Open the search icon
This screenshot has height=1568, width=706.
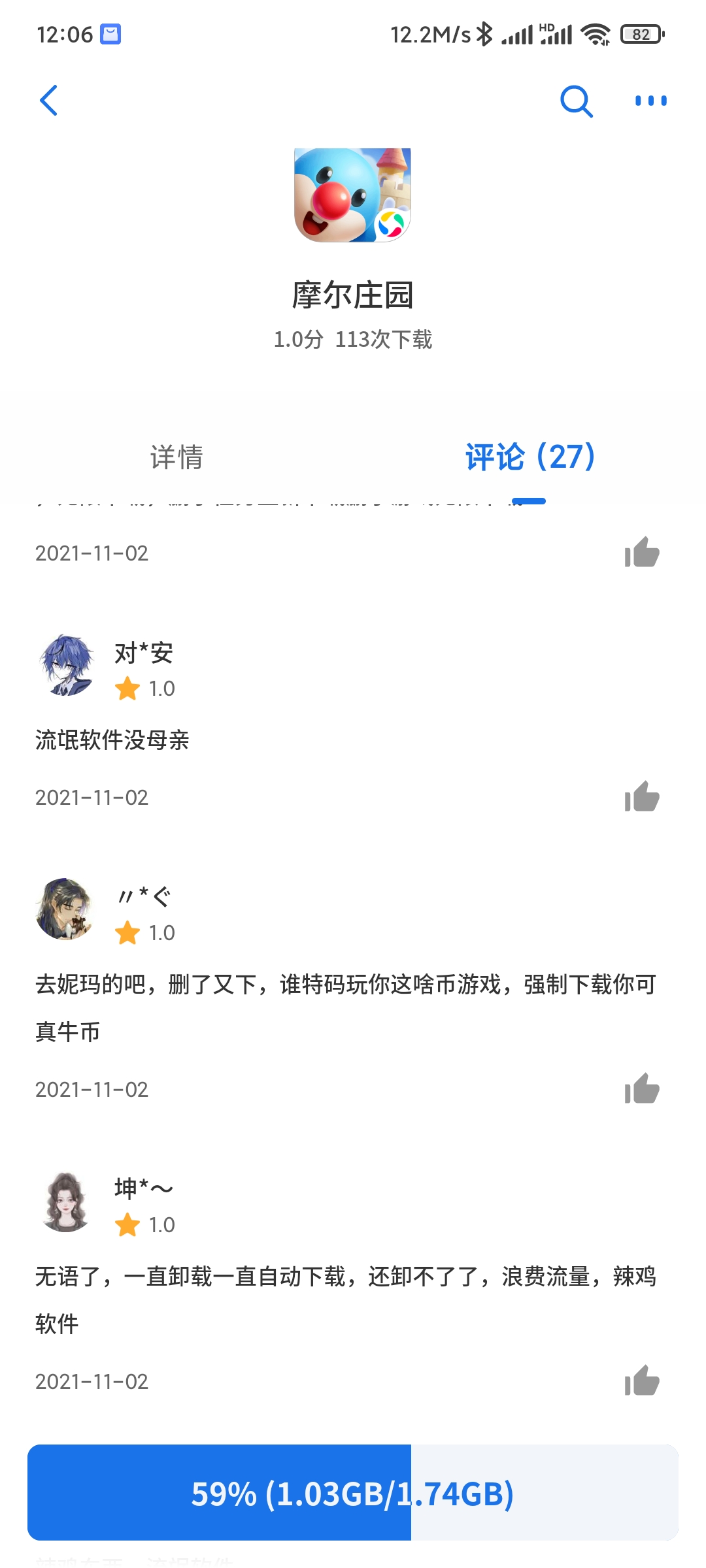(576, 101)
